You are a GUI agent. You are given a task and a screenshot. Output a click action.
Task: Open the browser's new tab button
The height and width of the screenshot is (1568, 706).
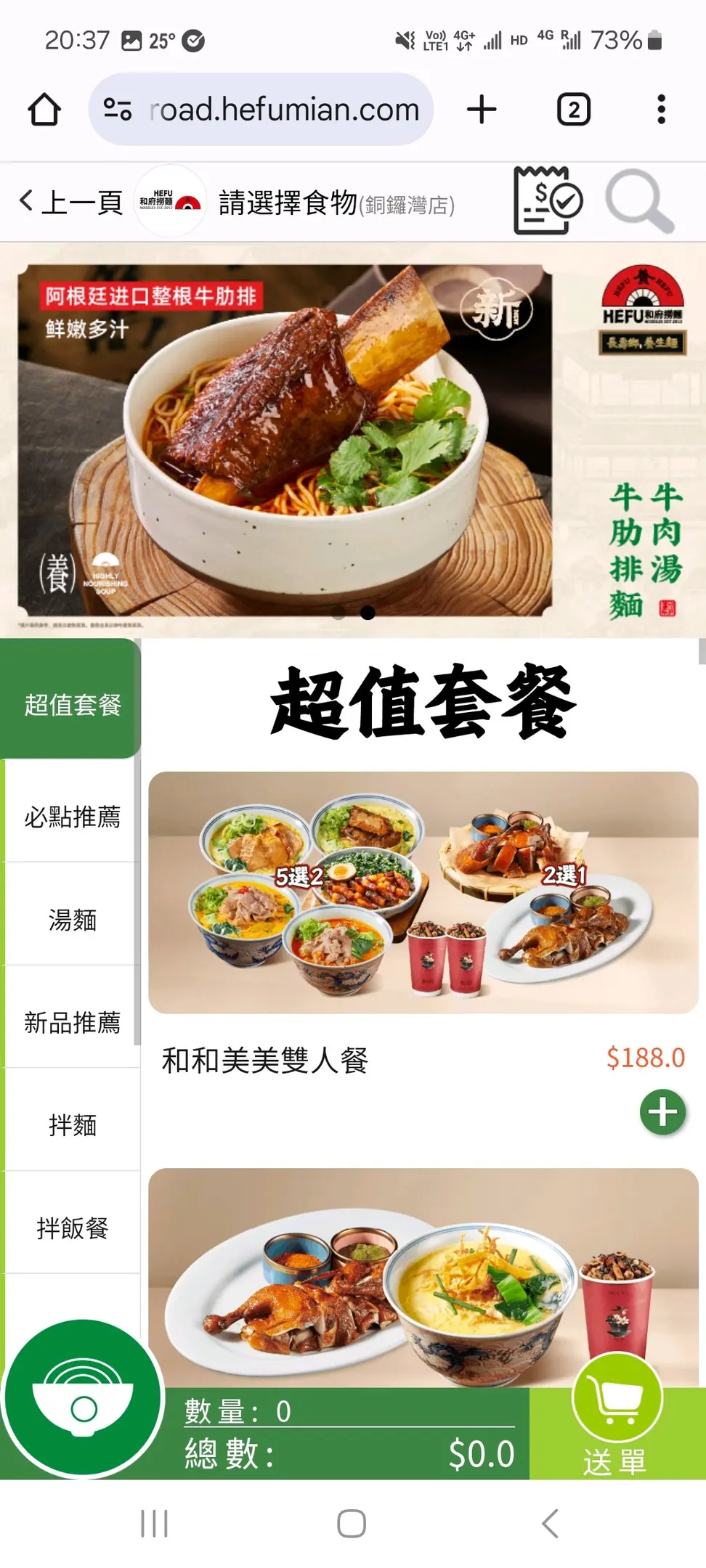point(481,110)
